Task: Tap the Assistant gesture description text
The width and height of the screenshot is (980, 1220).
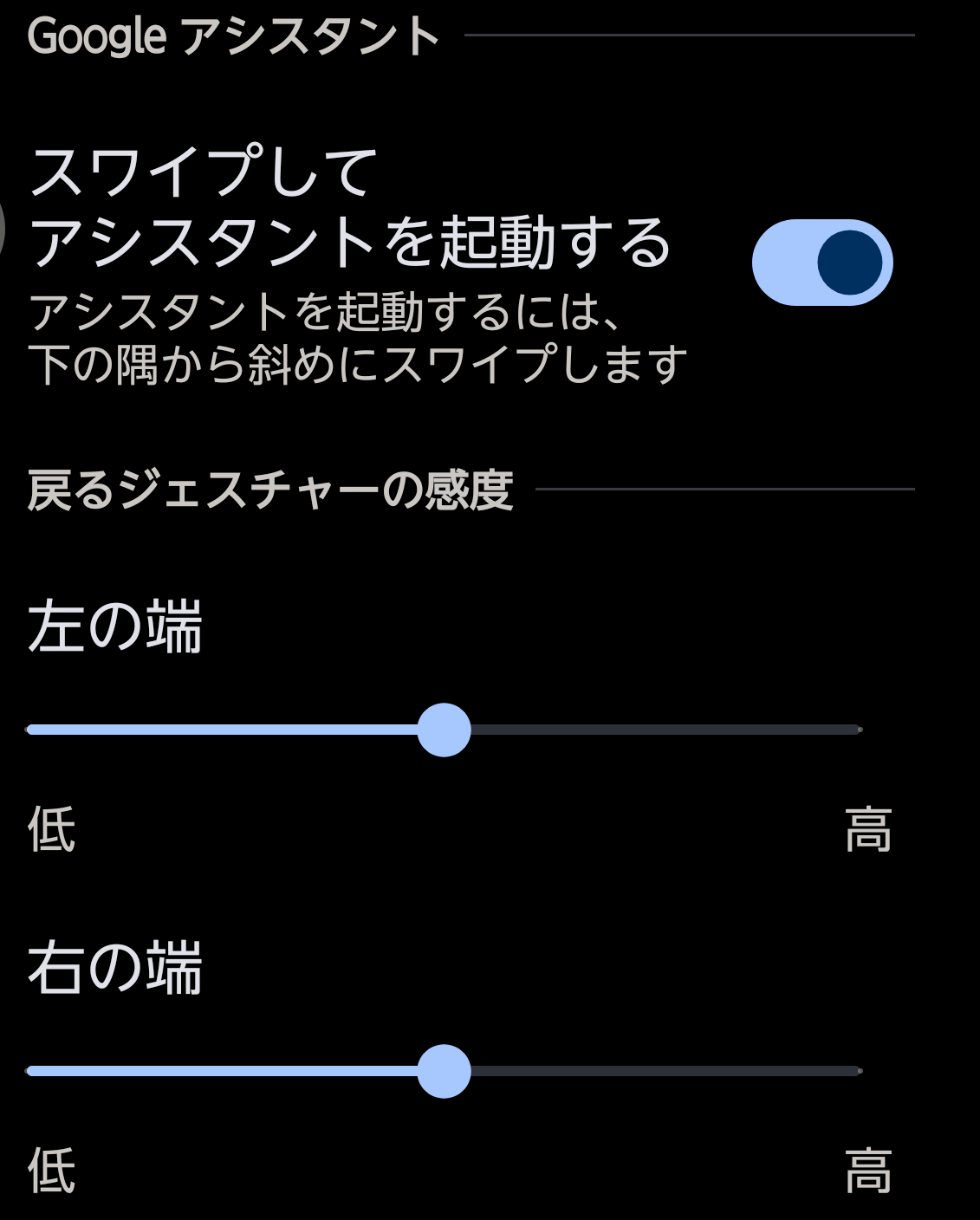Action: click(355, 338)
